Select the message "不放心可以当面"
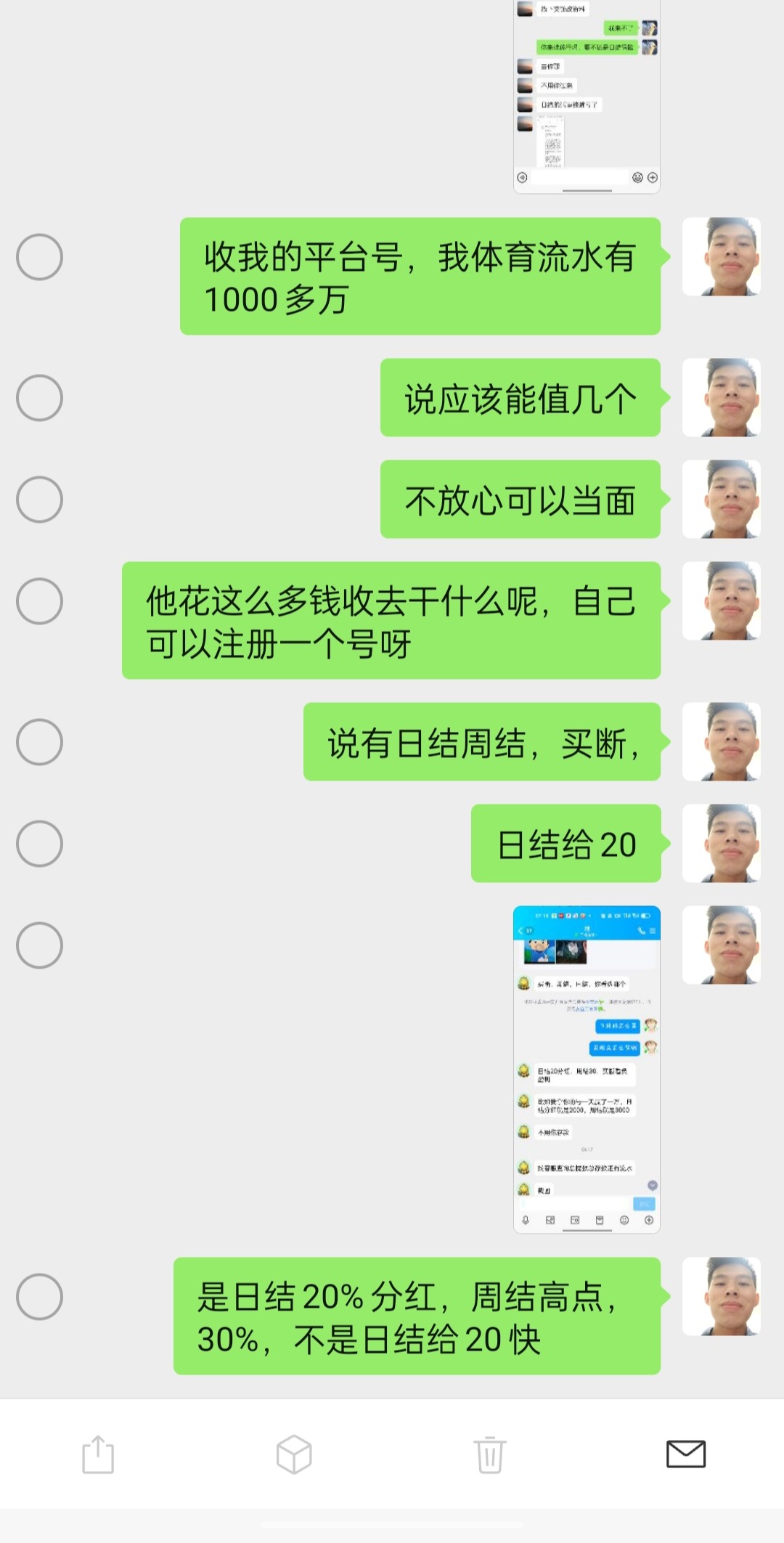This screenshot has width=784, height=1543. (39, 500)
